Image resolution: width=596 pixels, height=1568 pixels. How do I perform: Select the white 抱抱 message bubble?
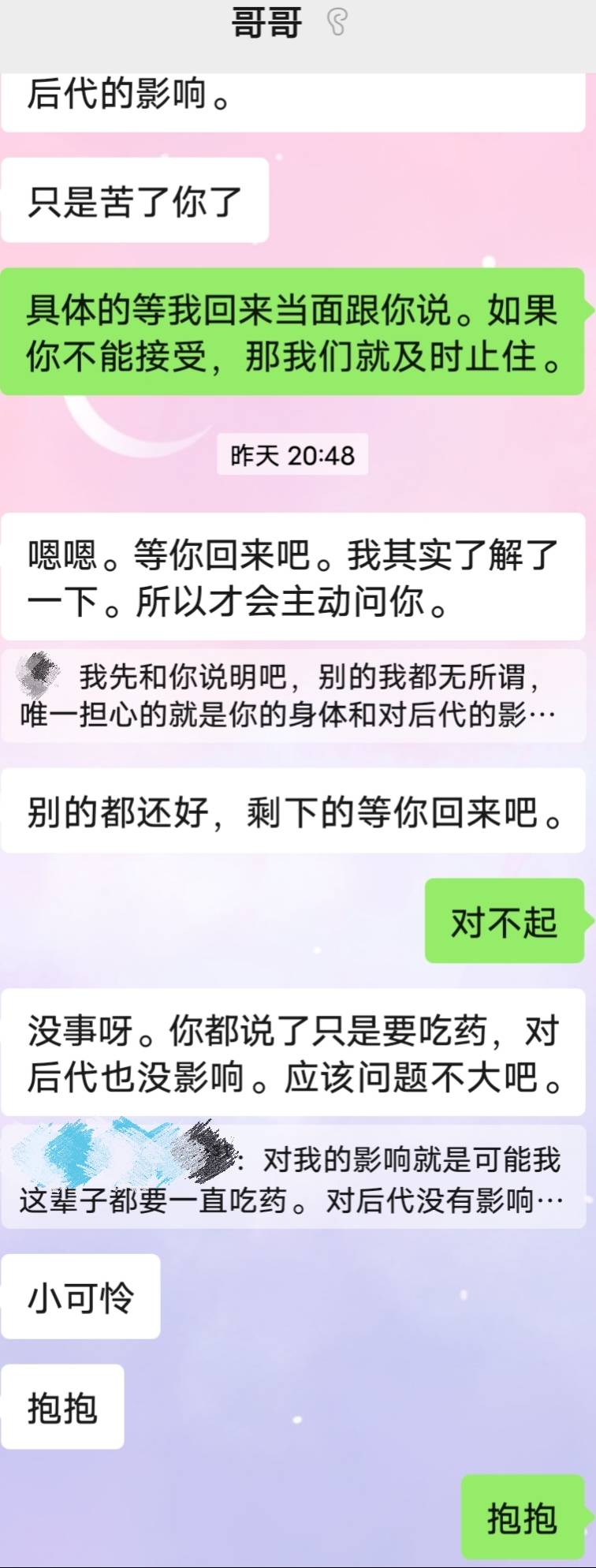click(x=63, y=1409)
